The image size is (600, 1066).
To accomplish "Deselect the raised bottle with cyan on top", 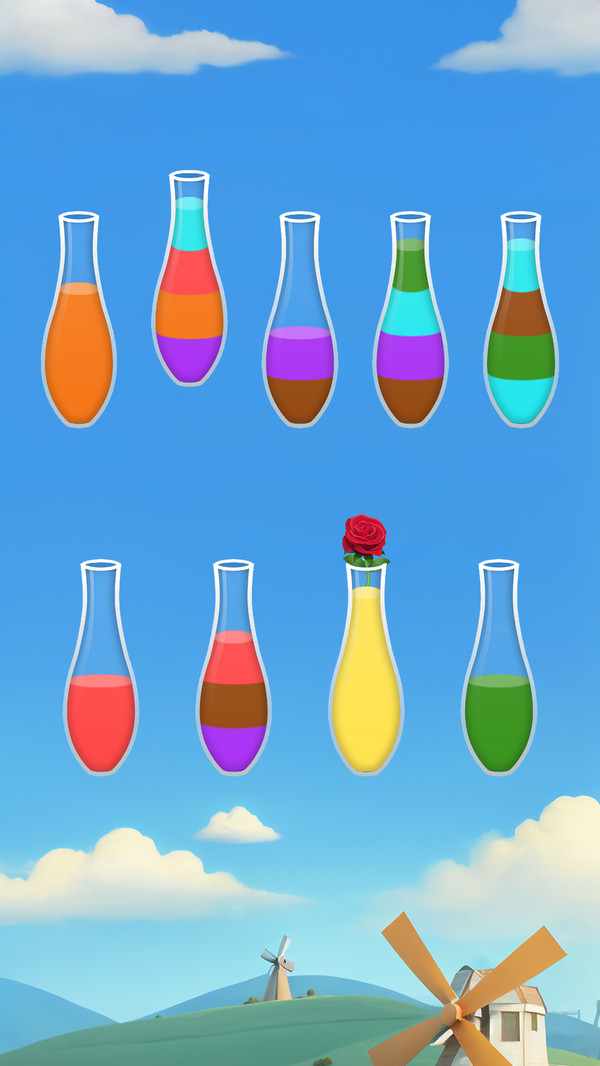I will (189, 290).
